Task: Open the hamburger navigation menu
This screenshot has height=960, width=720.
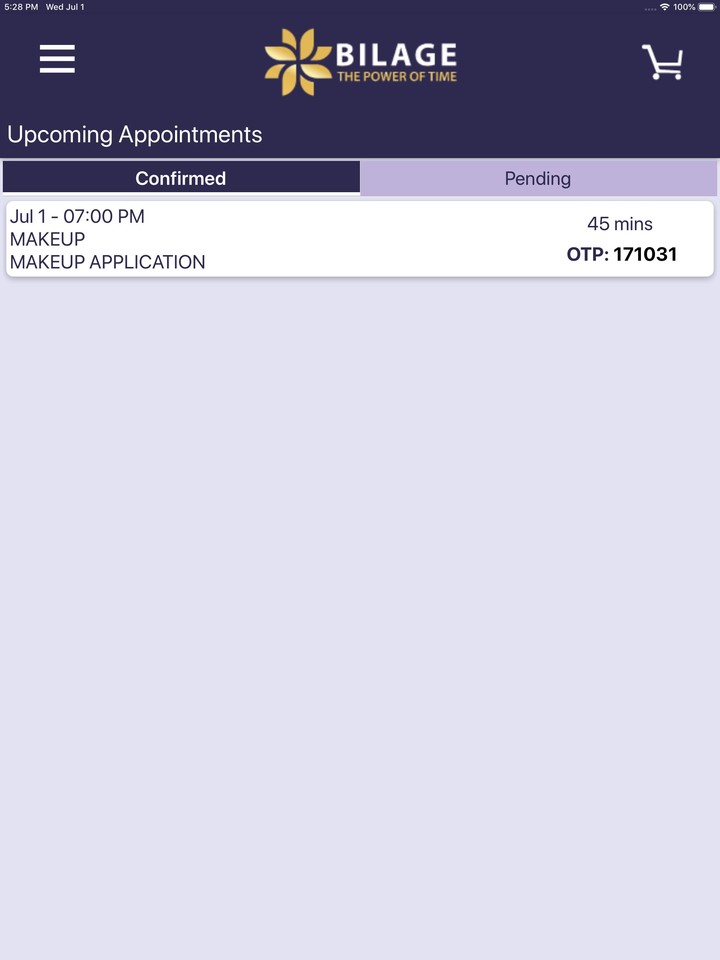Action: pos(57,60)
